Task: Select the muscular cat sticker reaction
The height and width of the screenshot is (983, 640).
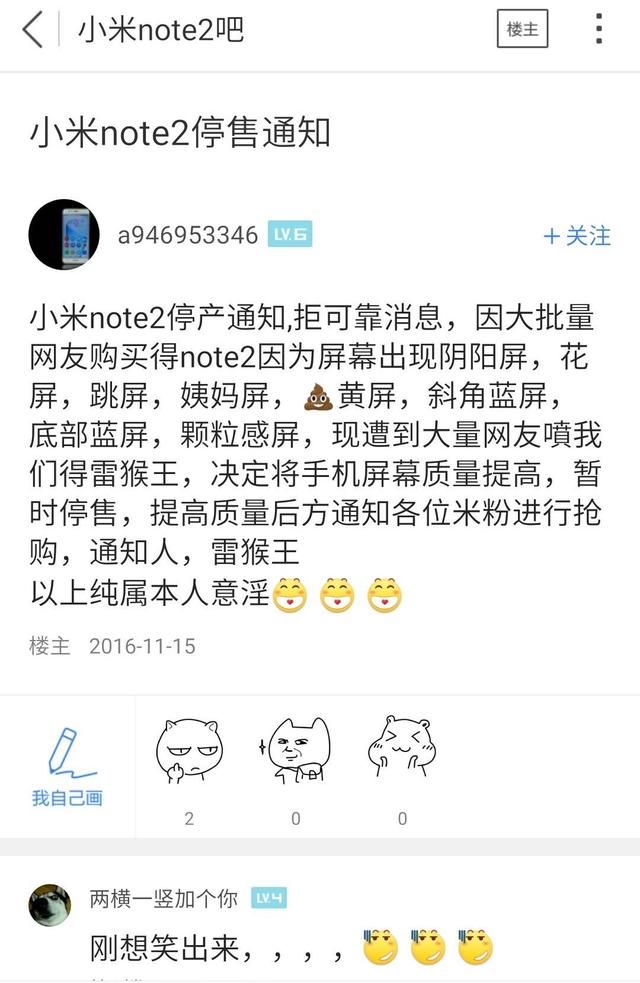Action: pyautogui.click(x=295, y=752)
